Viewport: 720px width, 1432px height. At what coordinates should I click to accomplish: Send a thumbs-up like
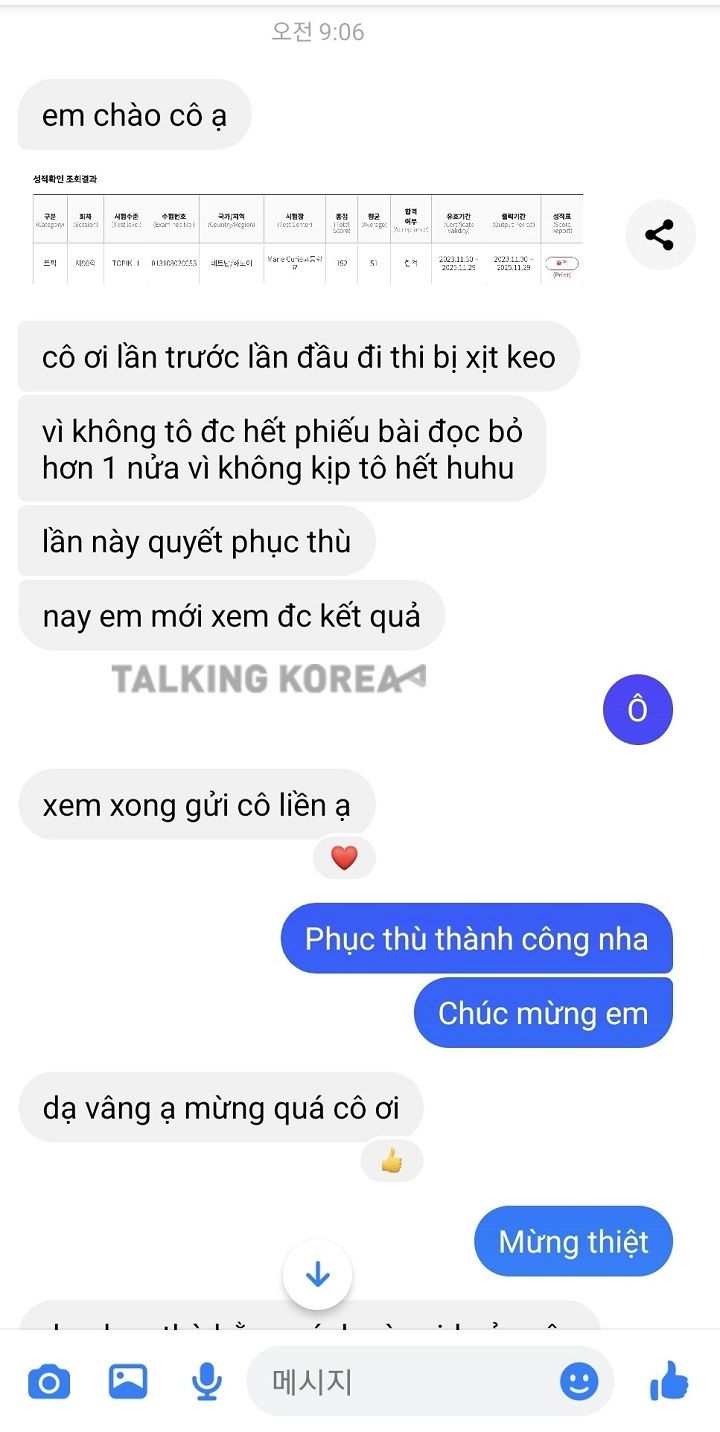[669, 1383]
